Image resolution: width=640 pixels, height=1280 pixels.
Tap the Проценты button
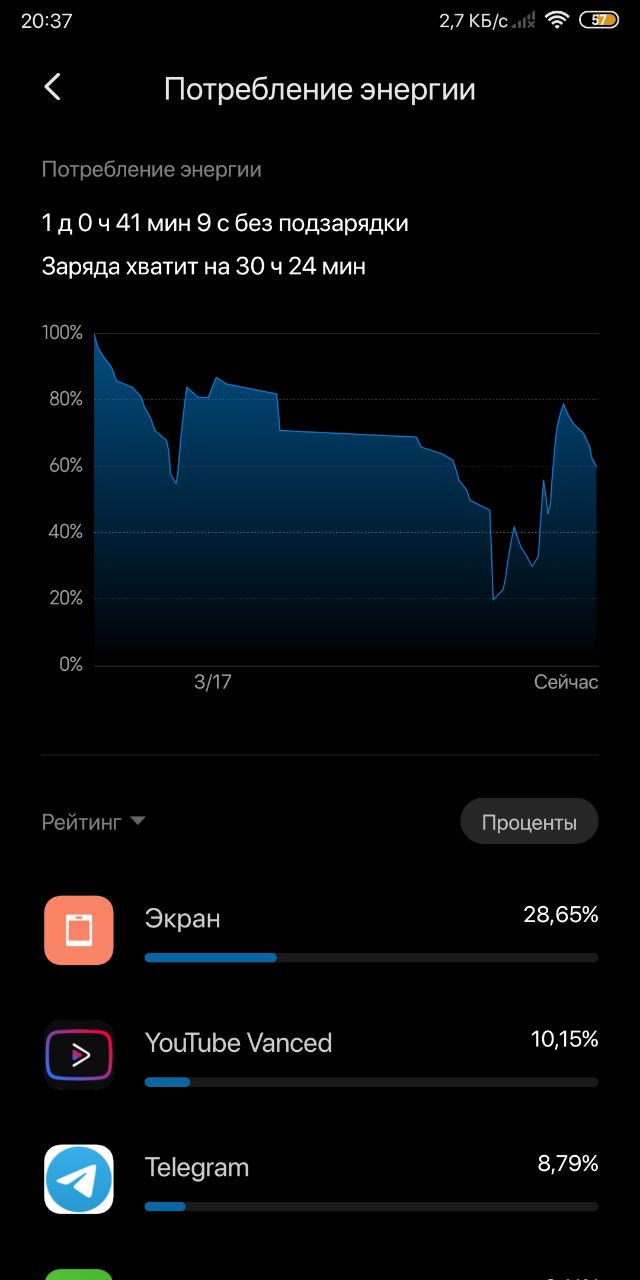tap(529, 822)
